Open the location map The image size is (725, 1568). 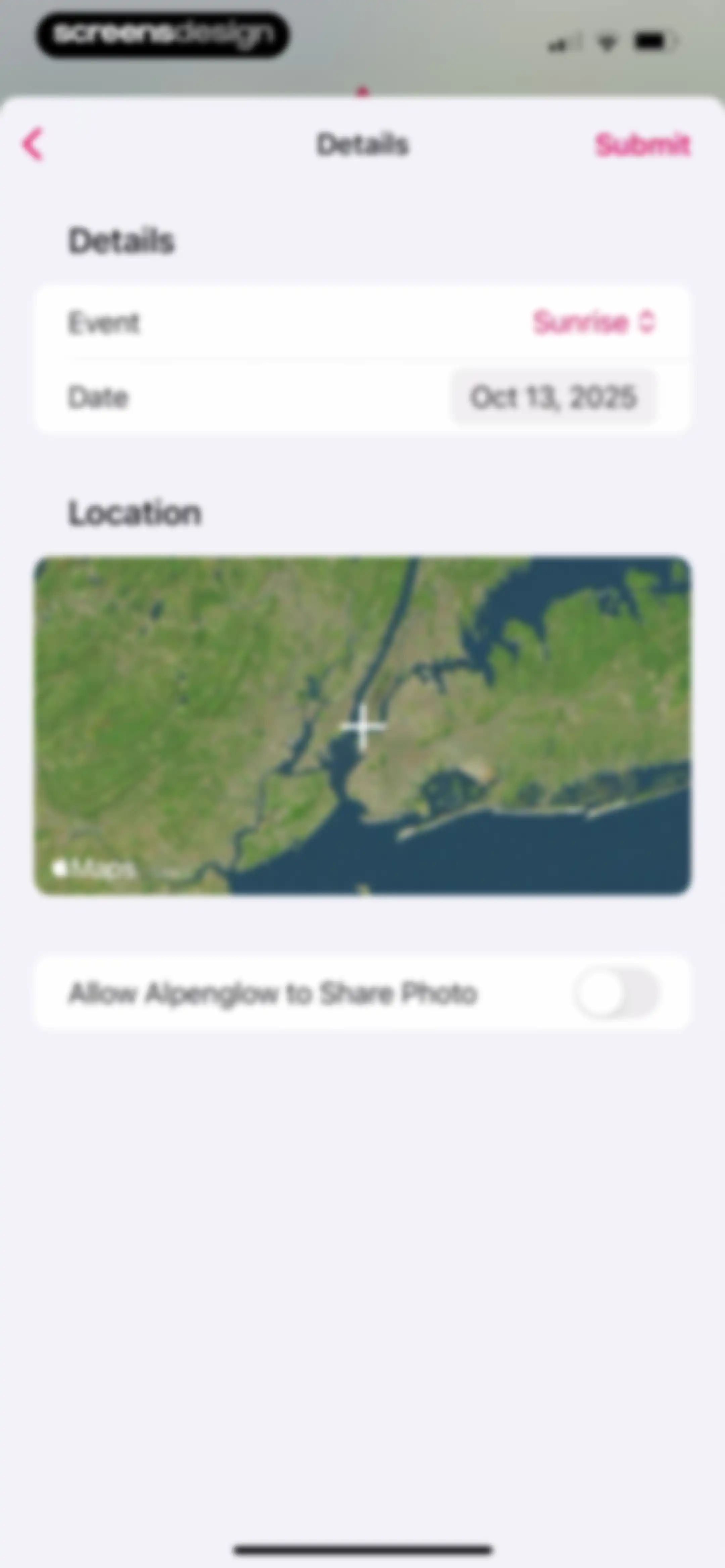point(363,725)
